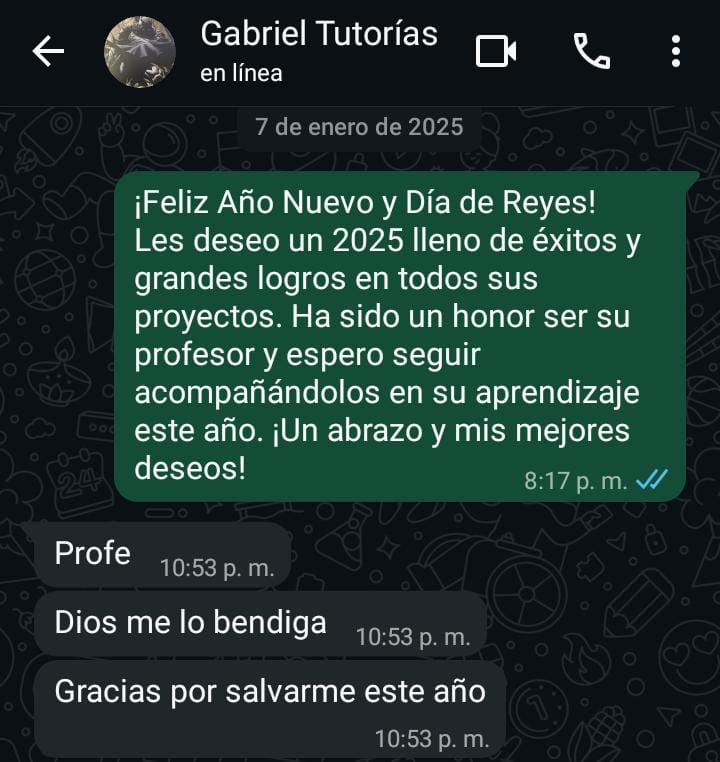The image size is (720, 762).
Task: Start a video call with Gabriel Tutorías
Action: [x=497, y=48]
